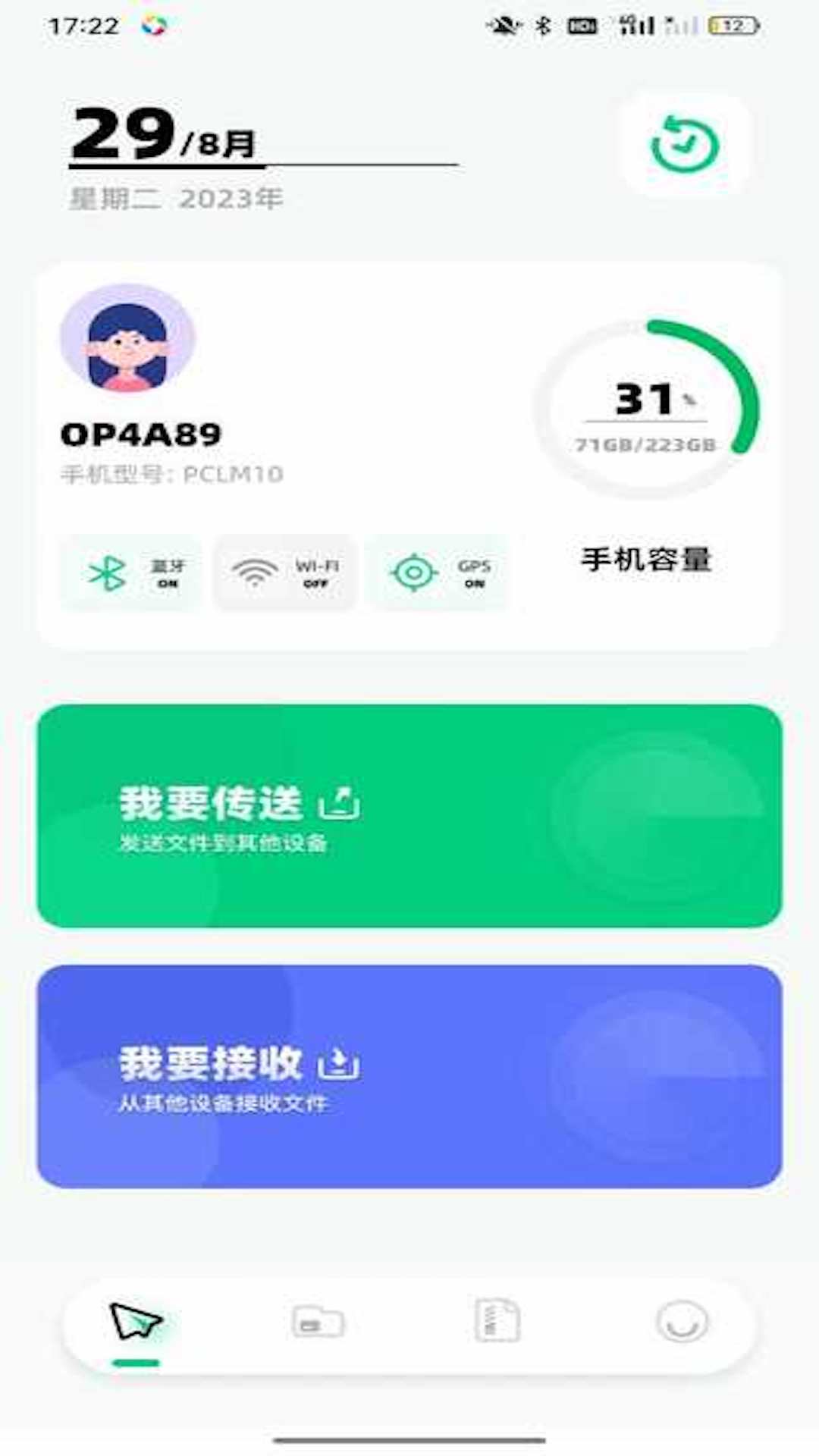Open the transfer history clock icon
The width and height of the screenshot is (819, 1456).
click(685, 143)
